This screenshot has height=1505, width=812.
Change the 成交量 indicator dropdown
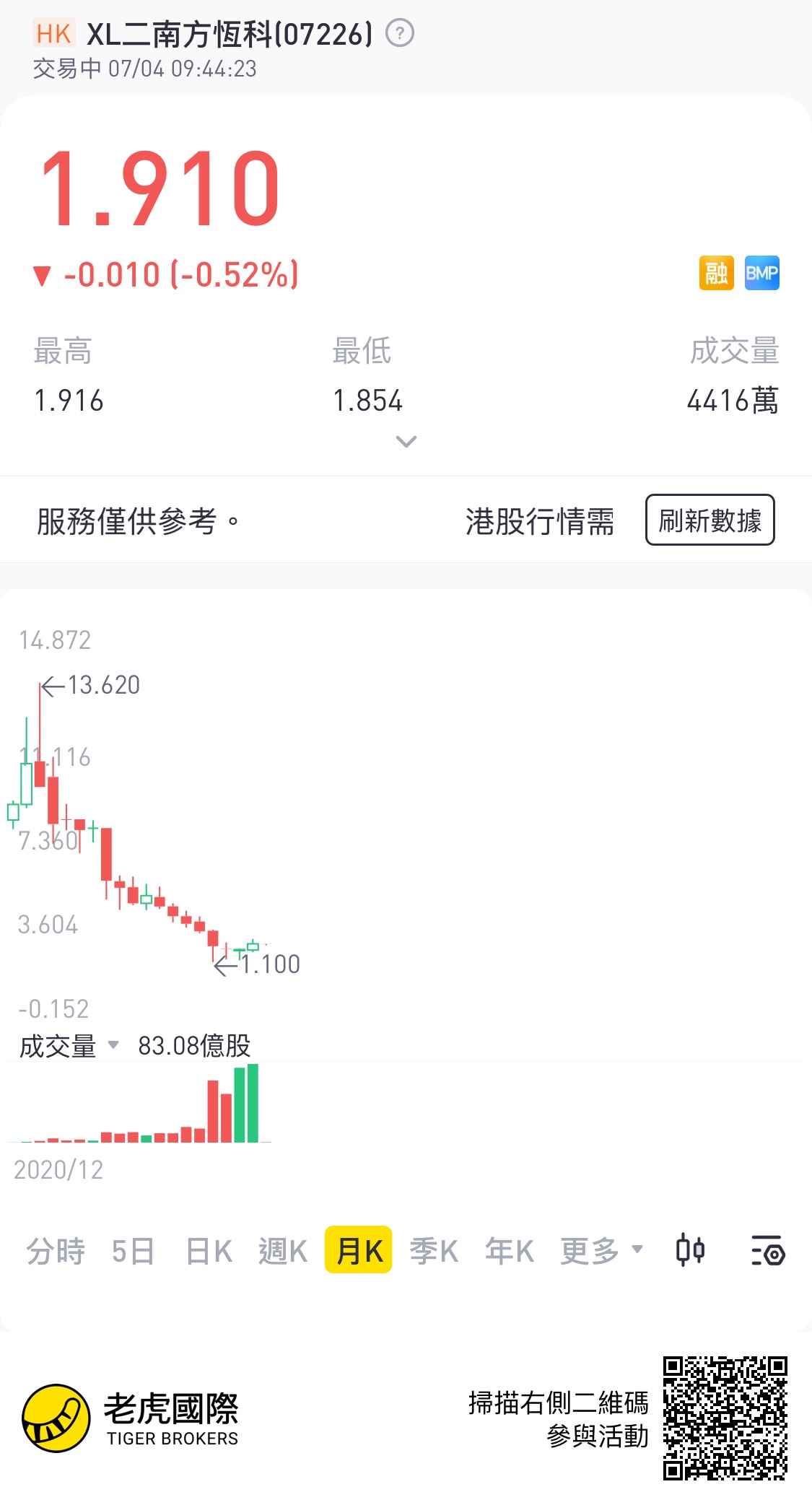tap(69, 1046)
